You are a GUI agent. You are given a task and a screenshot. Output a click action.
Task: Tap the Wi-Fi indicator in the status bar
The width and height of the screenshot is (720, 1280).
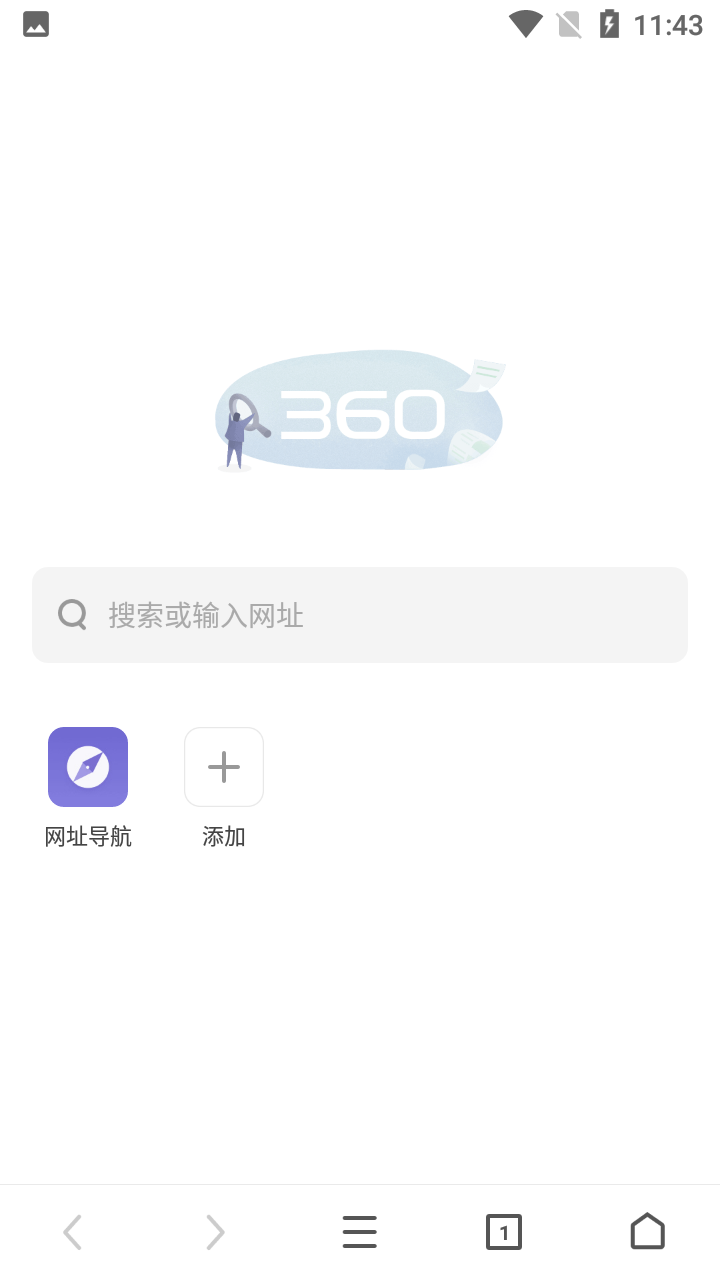point(525,24)
